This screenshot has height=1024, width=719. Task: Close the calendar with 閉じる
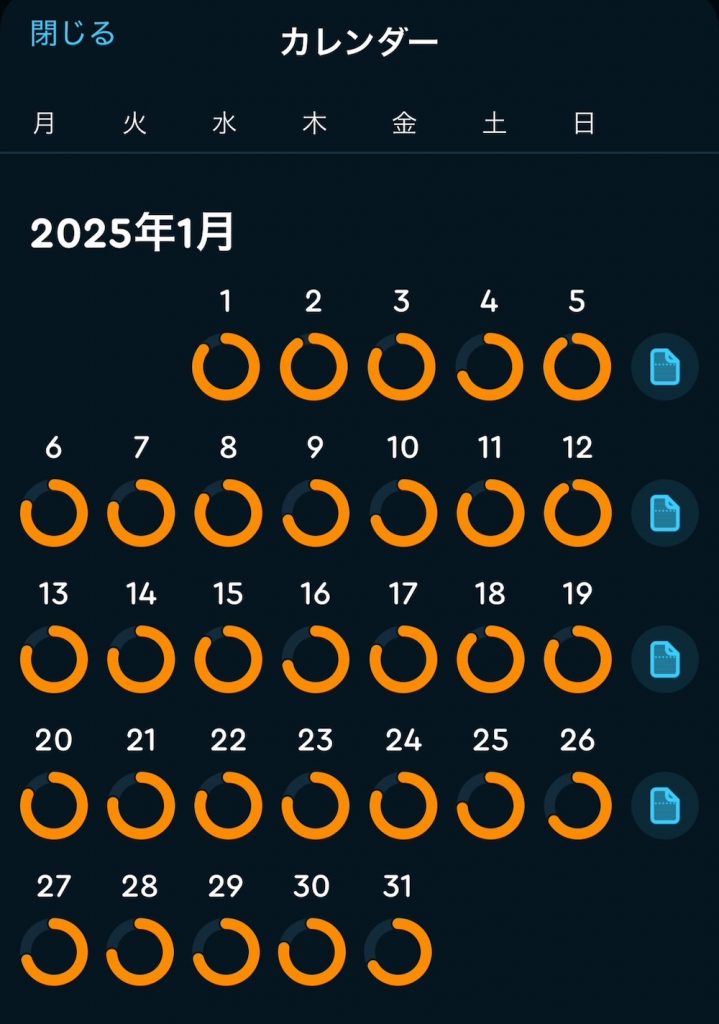pos(73,34)
